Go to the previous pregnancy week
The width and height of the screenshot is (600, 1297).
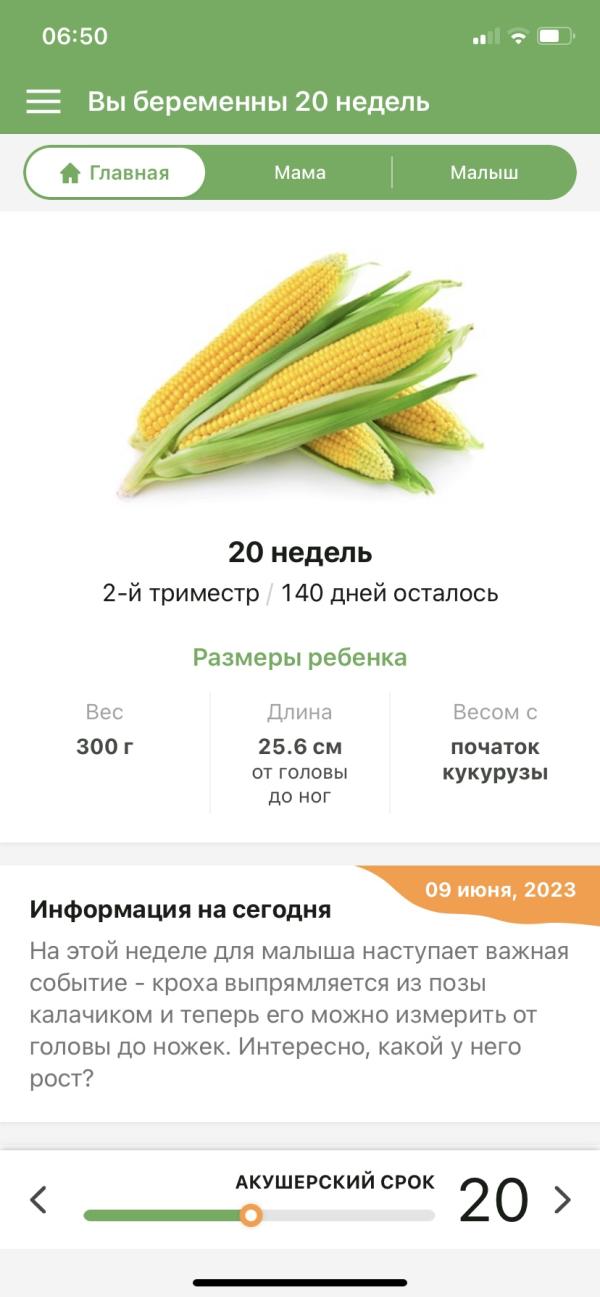click(x=39, y=1199)
